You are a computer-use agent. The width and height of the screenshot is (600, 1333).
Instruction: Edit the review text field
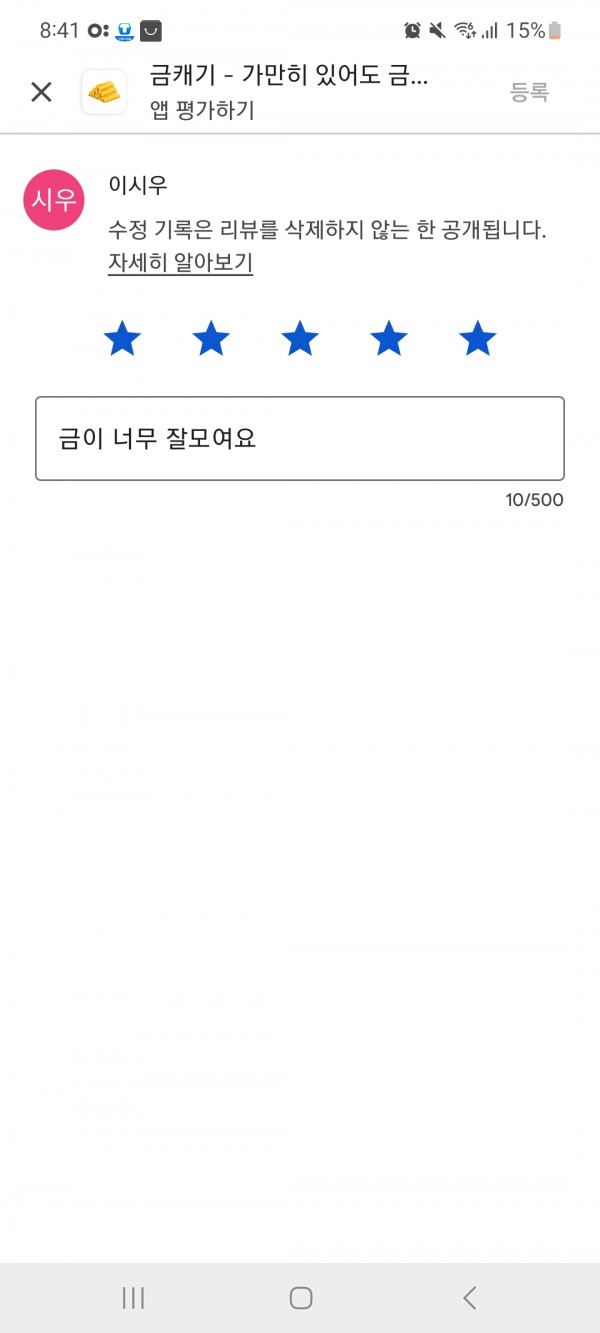(300, 439)
